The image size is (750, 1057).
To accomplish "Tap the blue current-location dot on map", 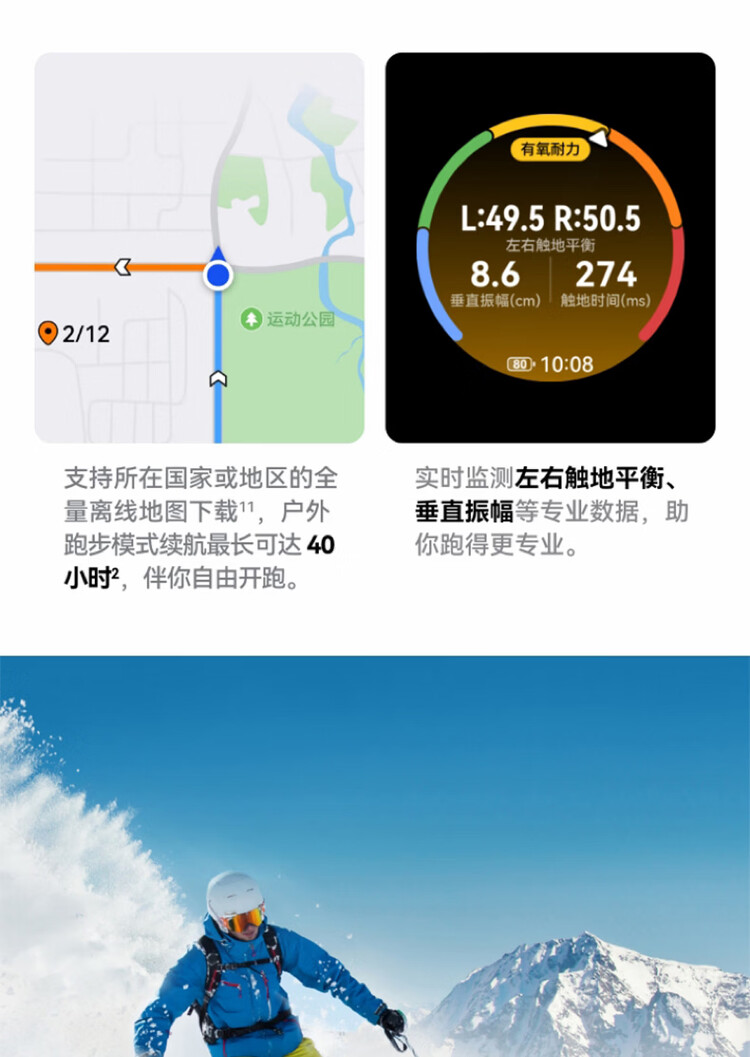I will (217, 276).
